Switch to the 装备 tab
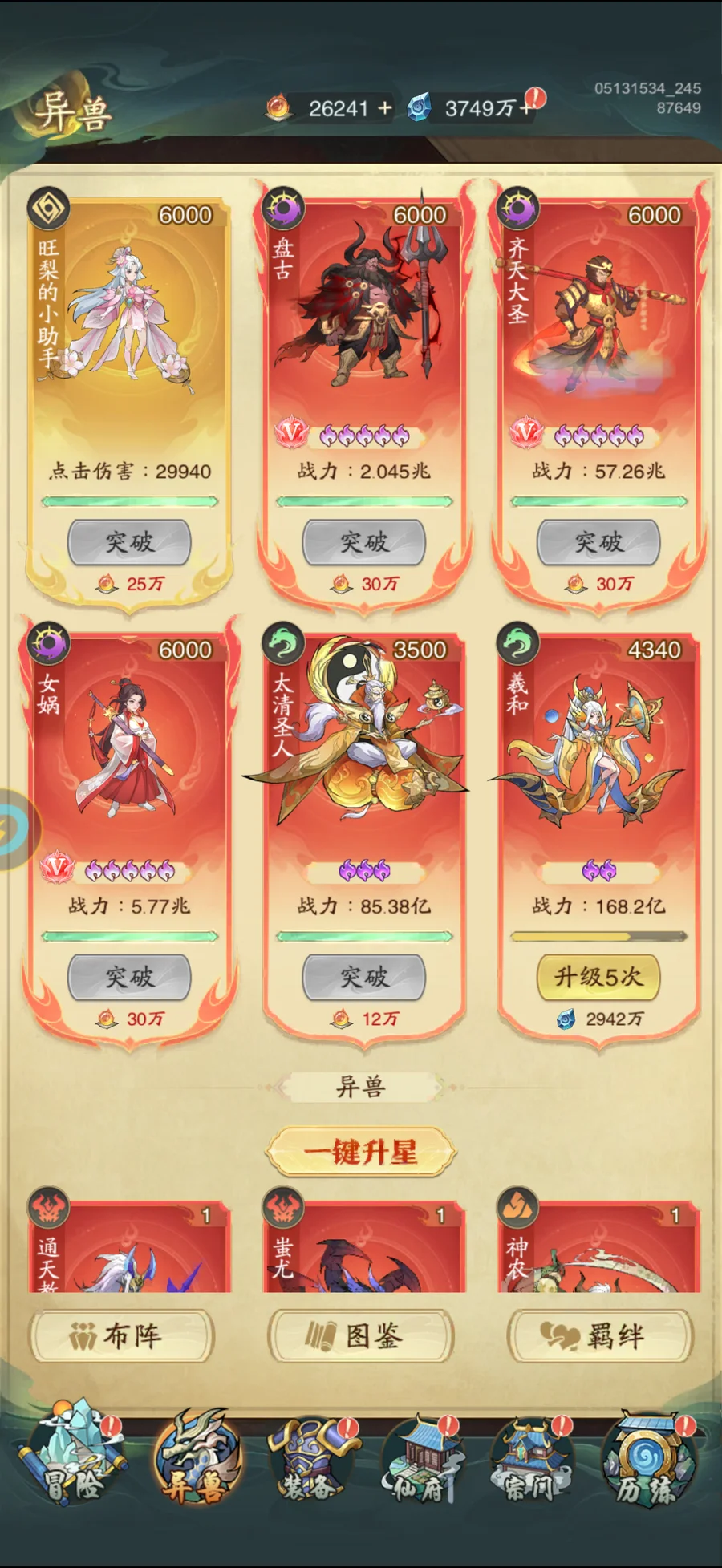This screenshot has height=1568, width=722. point(309,1461)
